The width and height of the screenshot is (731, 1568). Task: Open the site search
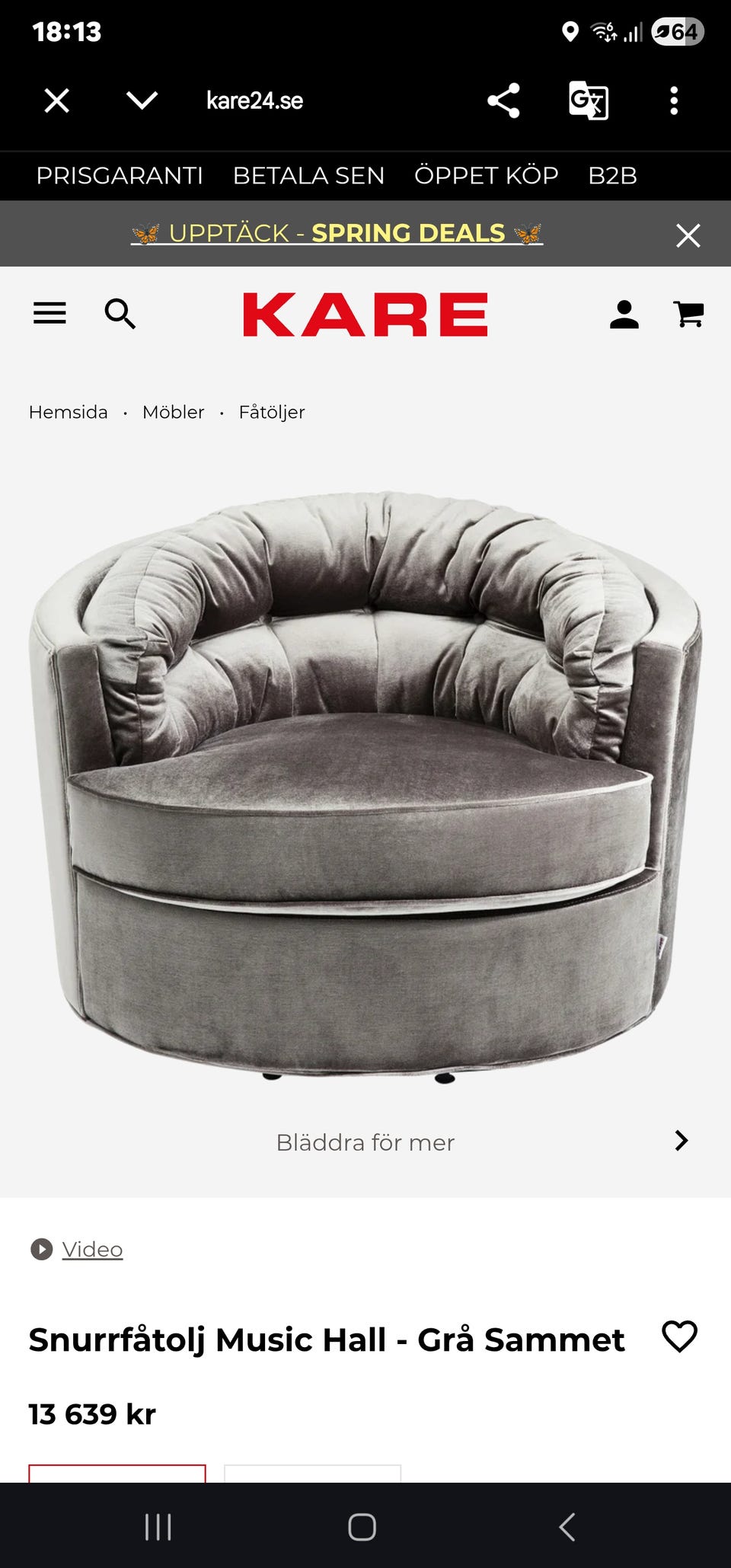coord(120,314)
